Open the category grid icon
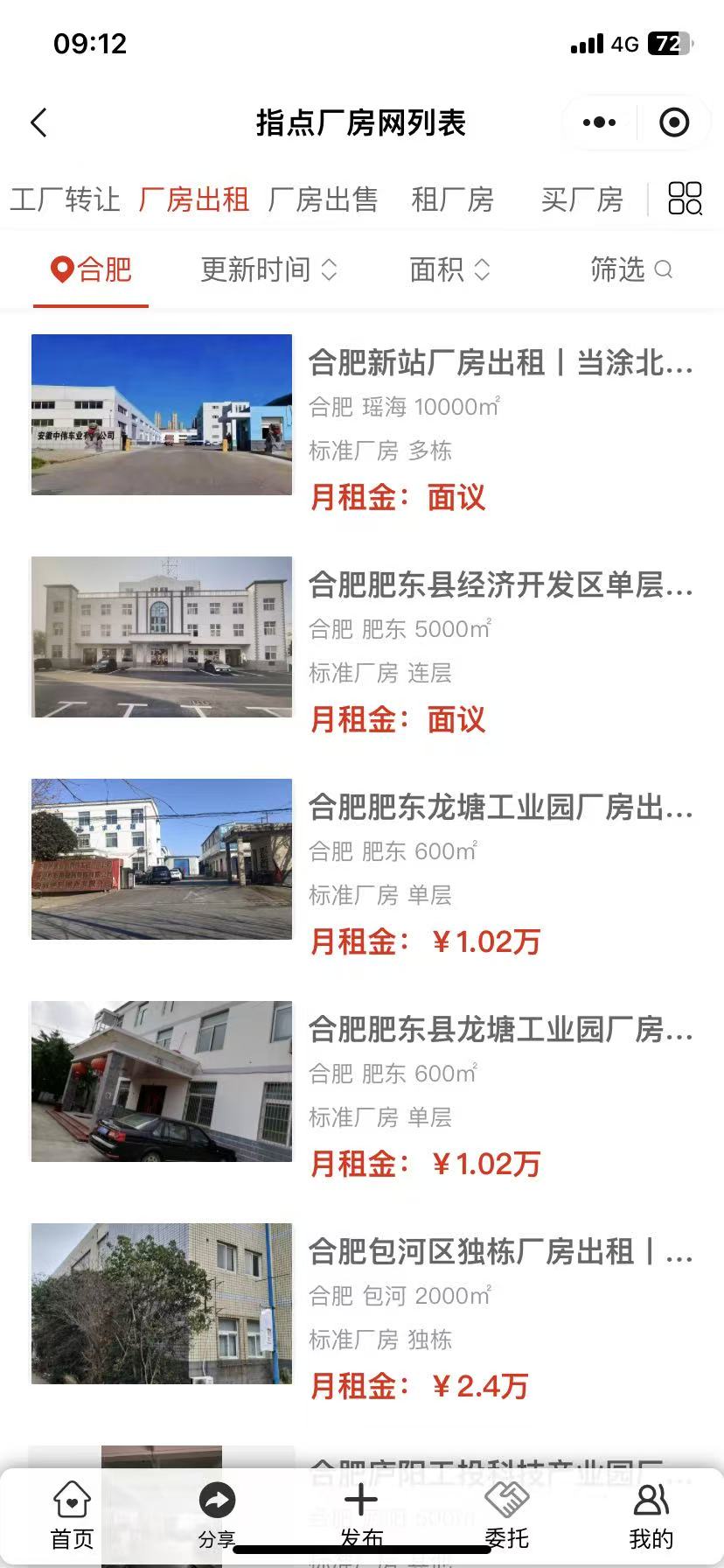Image resolution: width=724 pixels, height=1568 pixels. coord(685,199)
